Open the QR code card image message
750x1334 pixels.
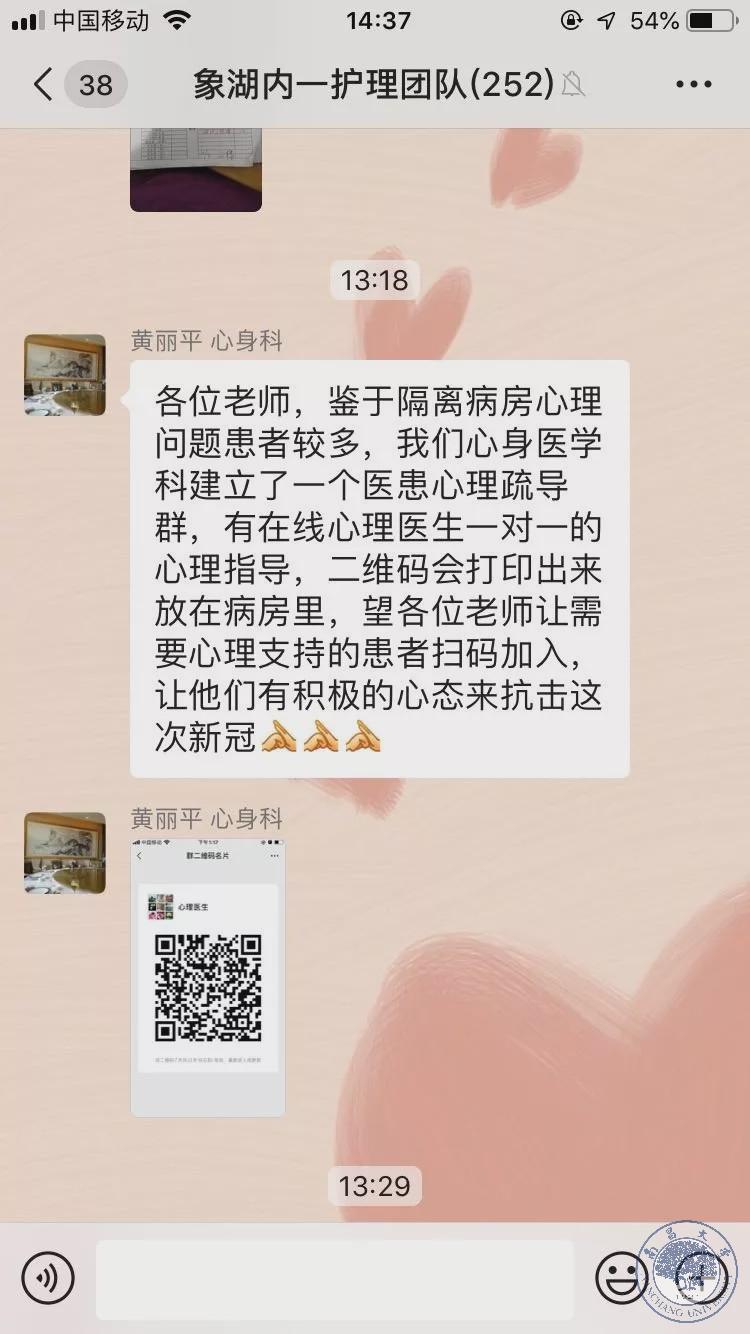click(208, 976)
